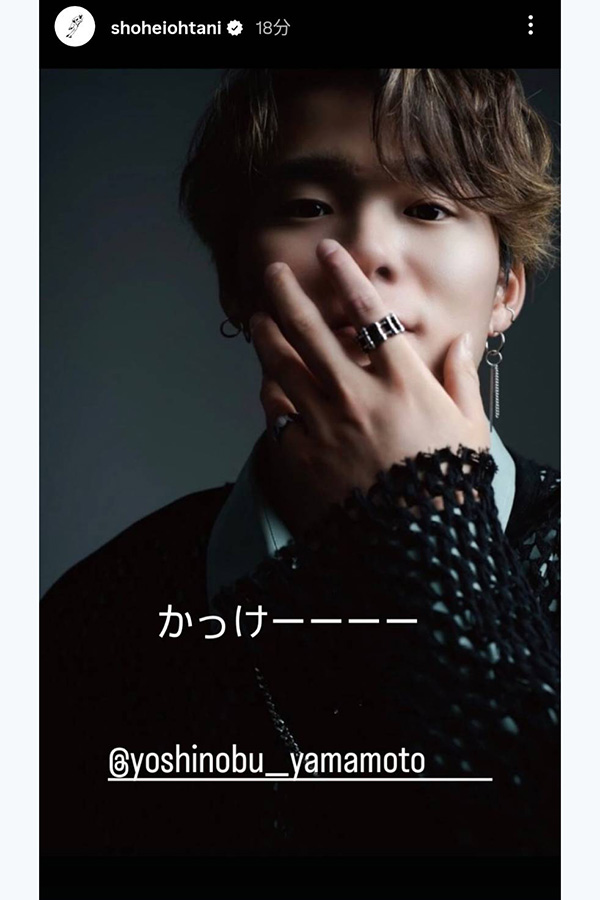Open shoheiohtani's profile picture
Screen dimensions: 600x900
tap(75, 27)
